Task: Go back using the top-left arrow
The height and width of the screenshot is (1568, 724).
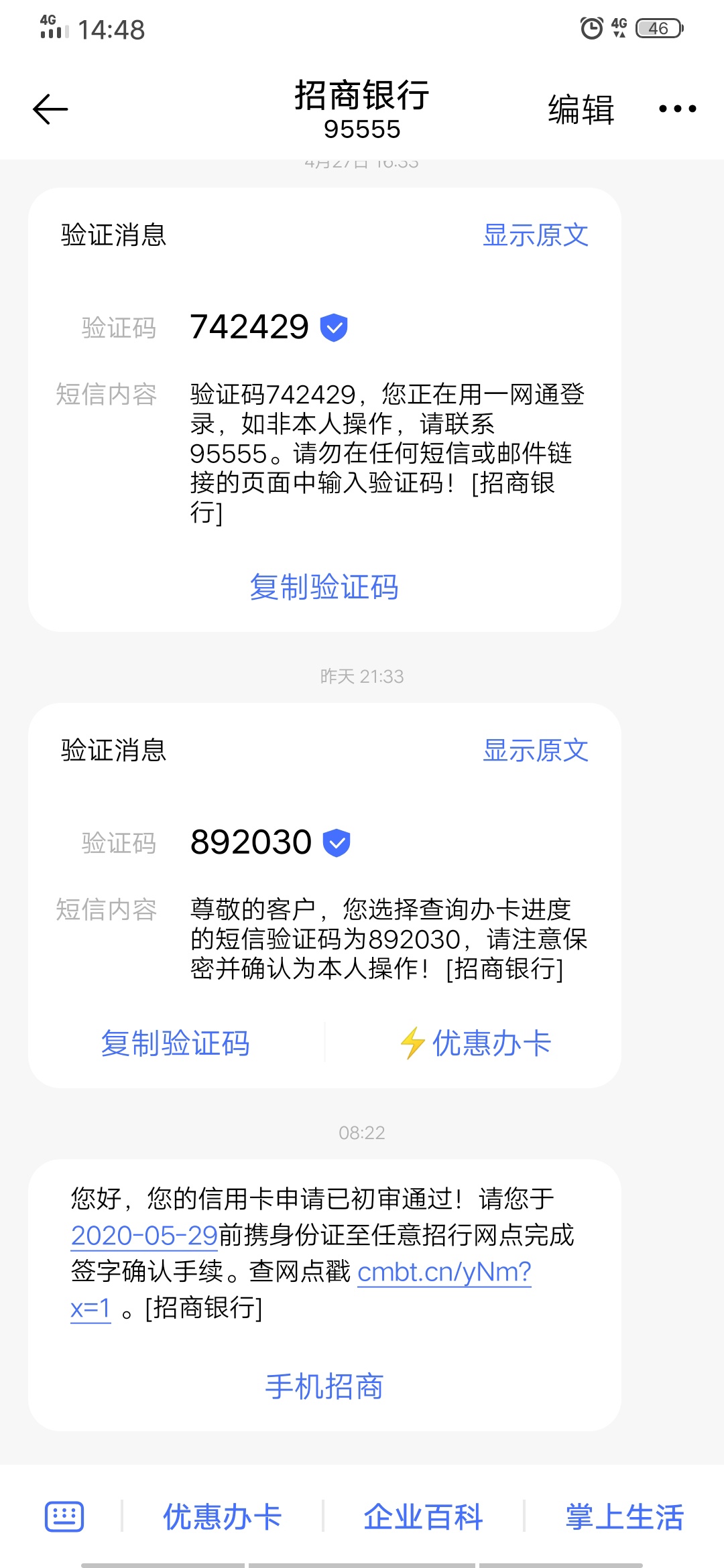Action: pos(50,109)
